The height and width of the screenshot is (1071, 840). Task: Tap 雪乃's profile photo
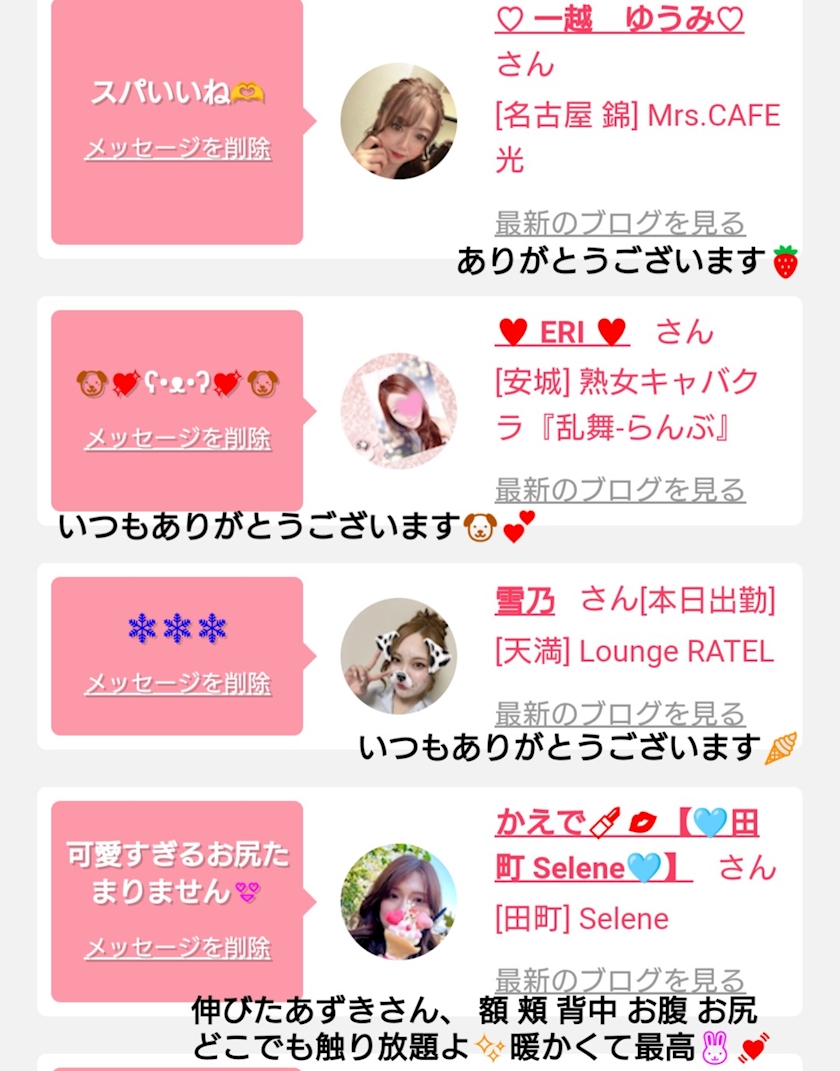pyautogui.click(x=398, y=656)
